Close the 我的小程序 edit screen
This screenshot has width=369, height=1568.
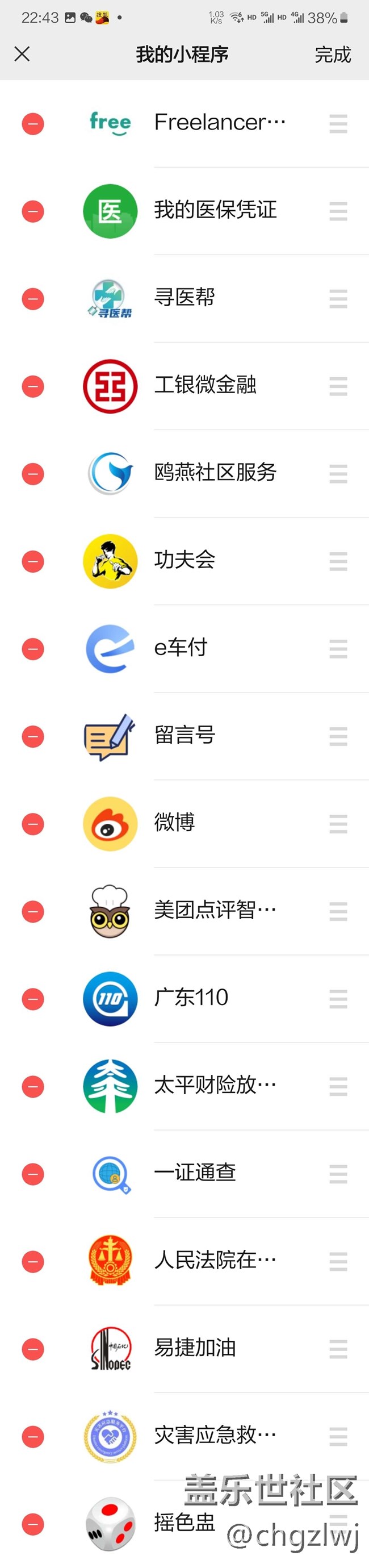[22, 54]
